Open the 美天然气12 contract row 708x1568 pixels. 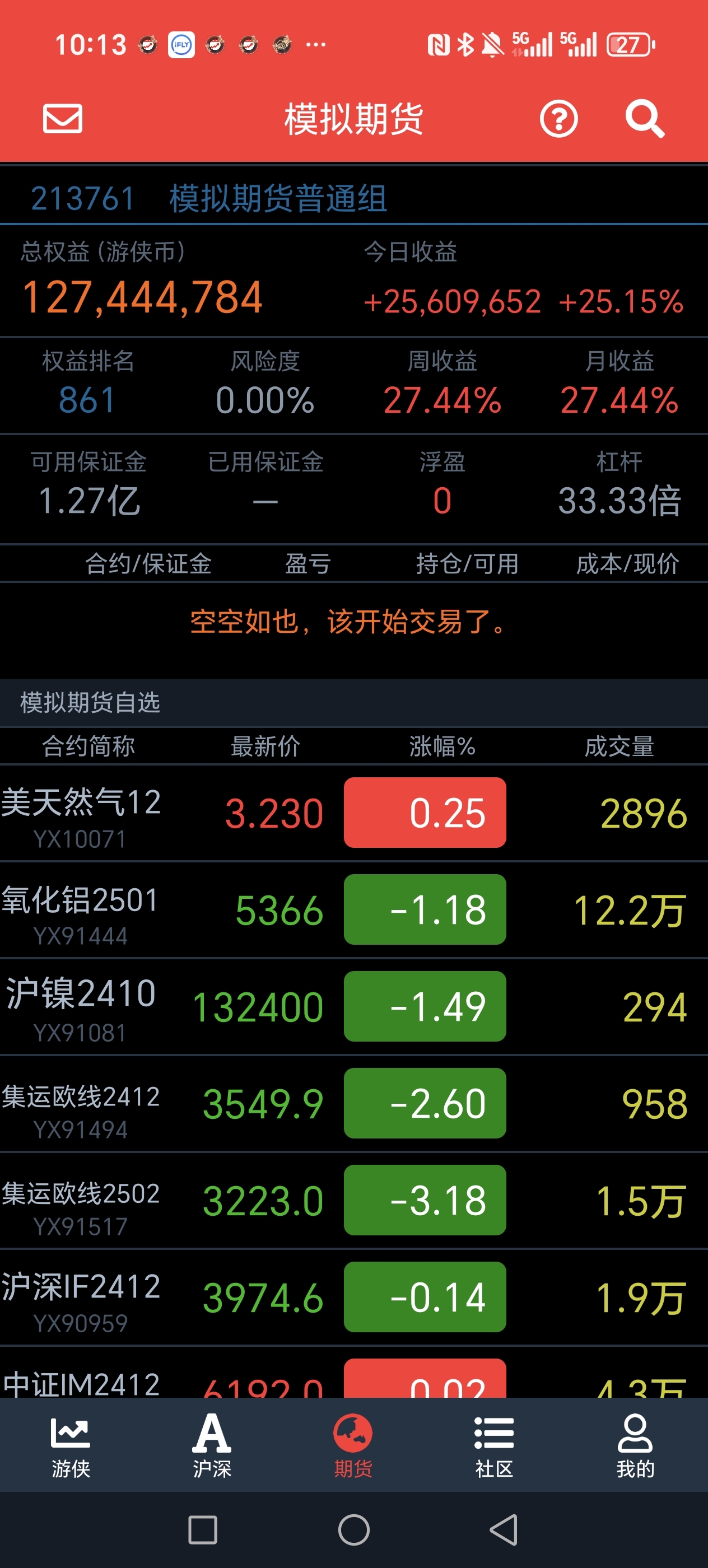[x=353, y=813]
